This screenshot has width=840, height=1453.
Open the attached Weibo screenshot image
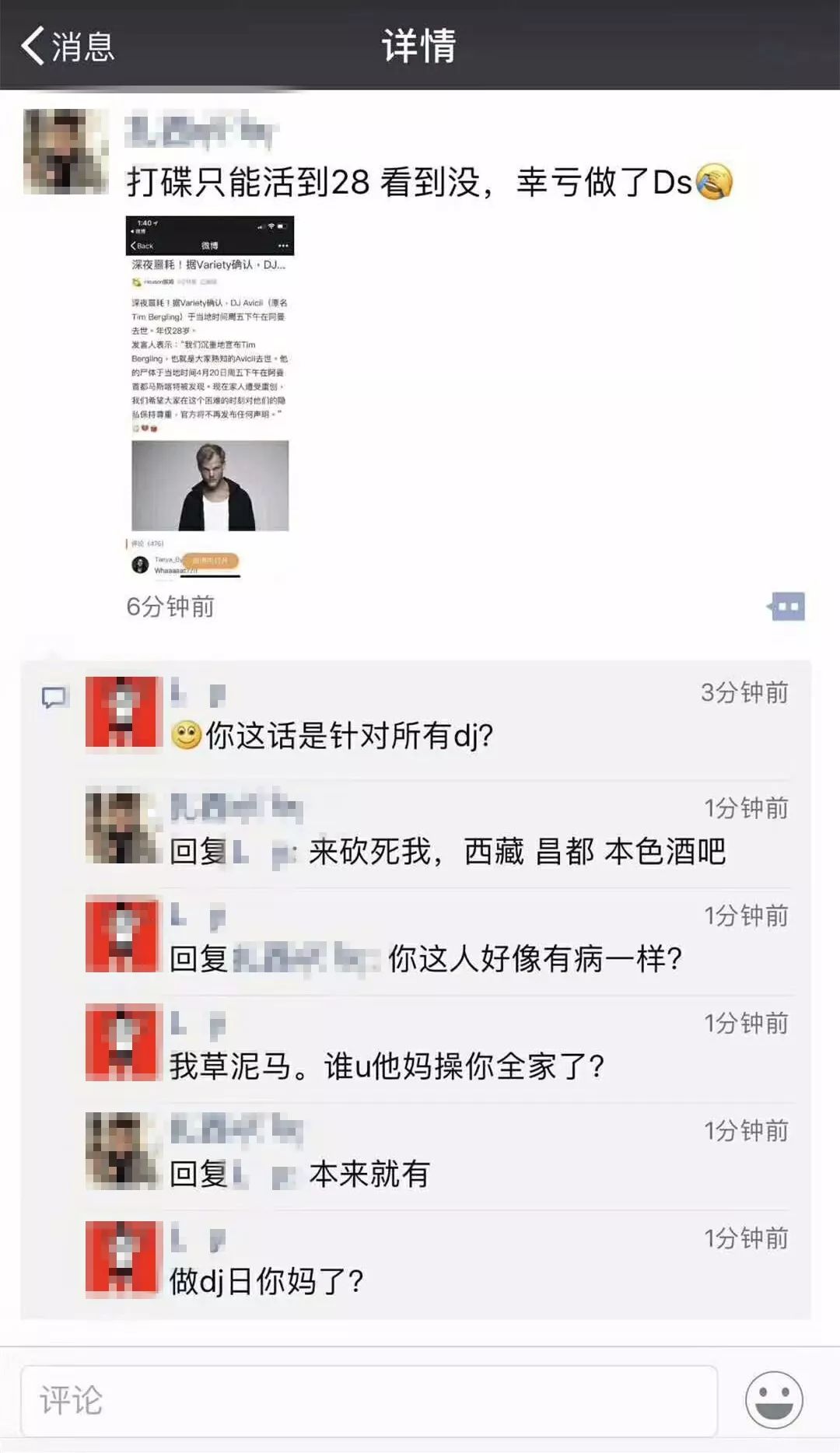pos(210,397)
